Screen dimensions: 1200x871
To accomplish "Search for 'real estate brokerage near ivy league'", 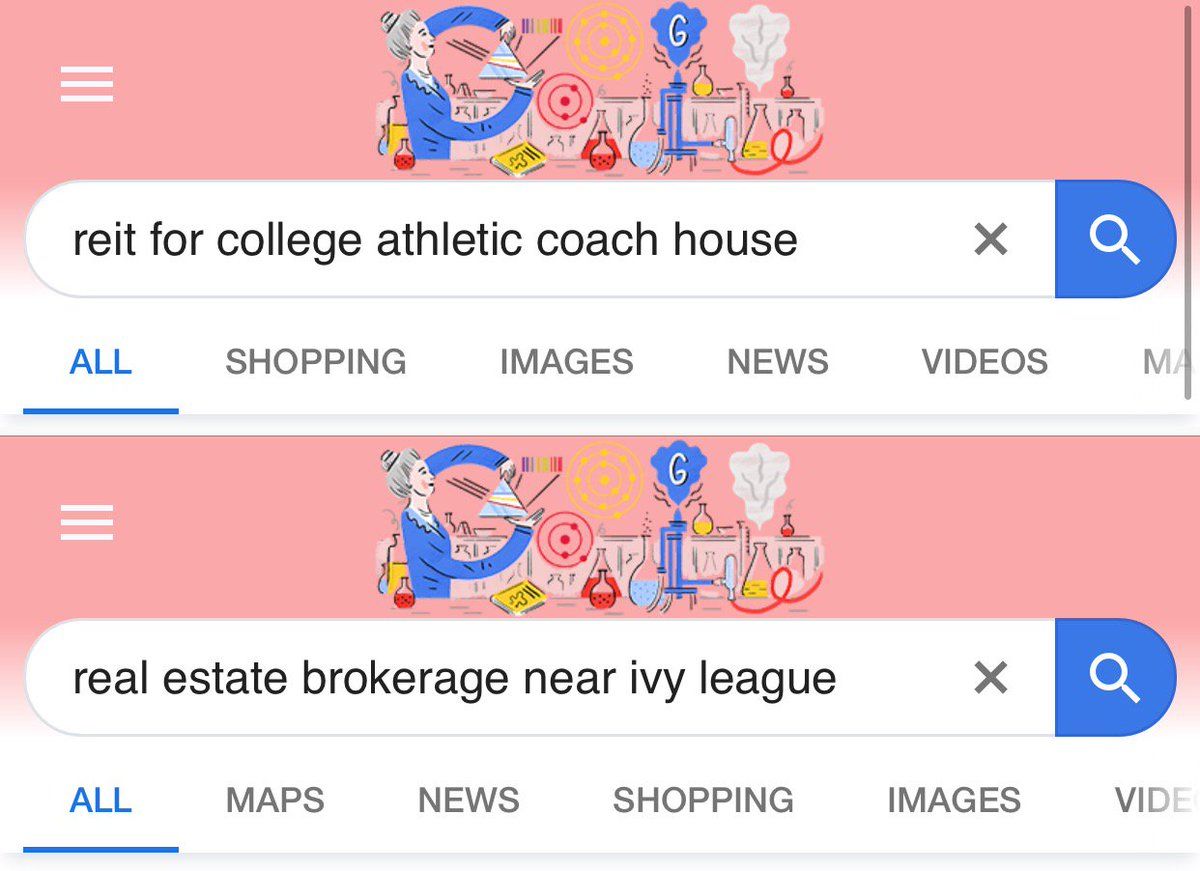I will [x=1114, y=679].
